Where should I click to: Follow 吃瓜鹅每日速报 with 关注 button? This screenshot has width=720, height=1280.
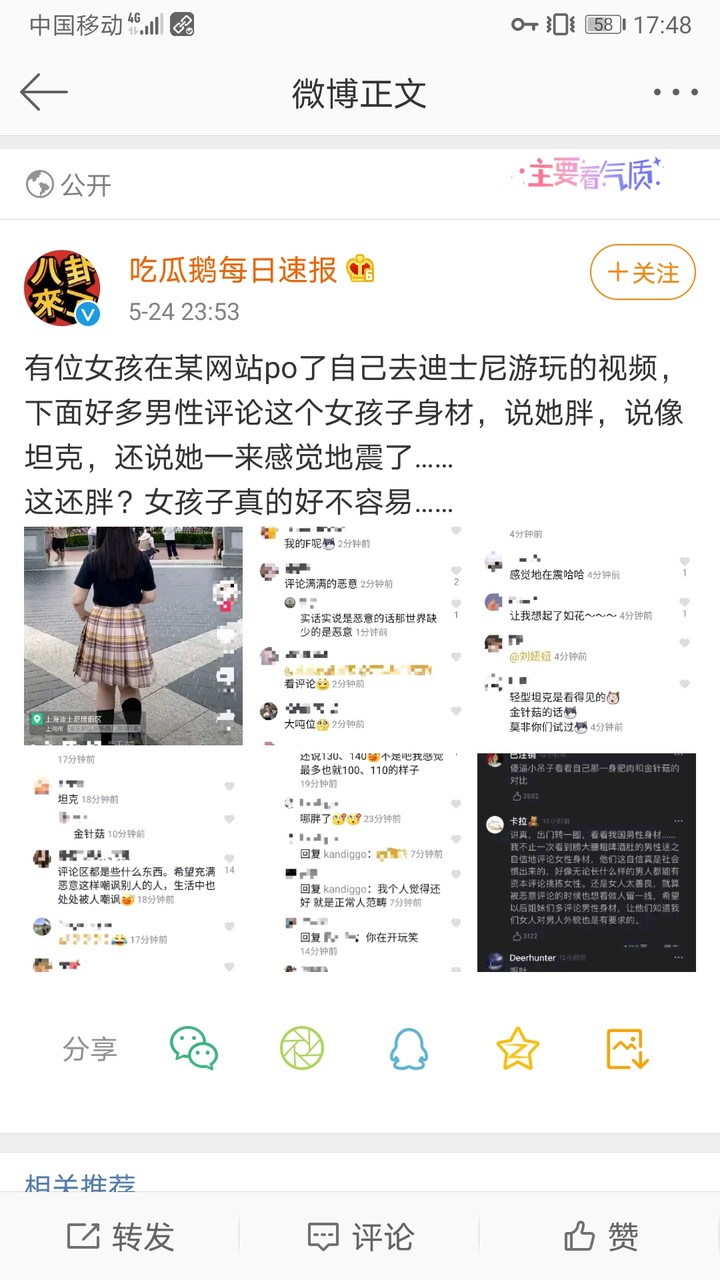click(x=642, y=272)
